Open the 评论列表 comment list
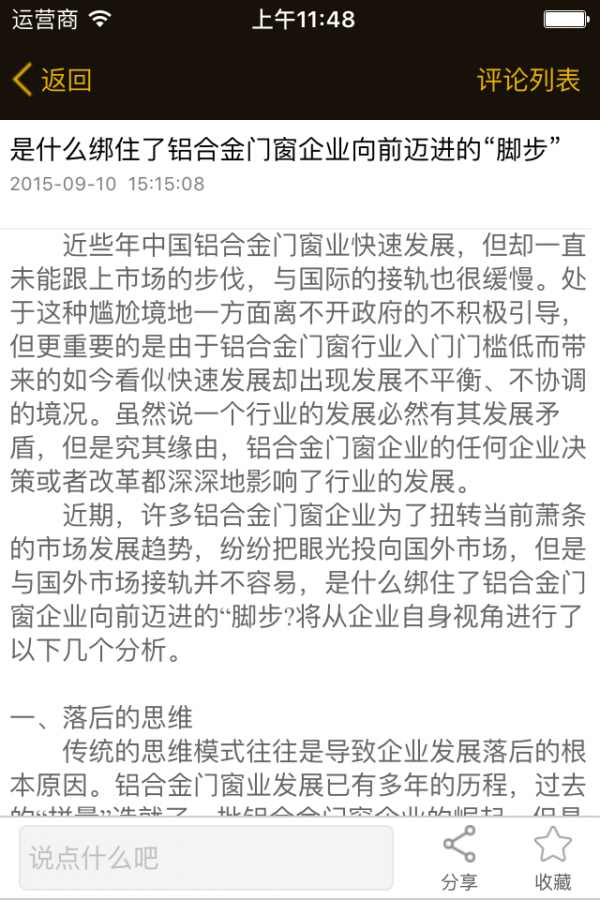Screen dimensions: 600x900 pos(528,80)
